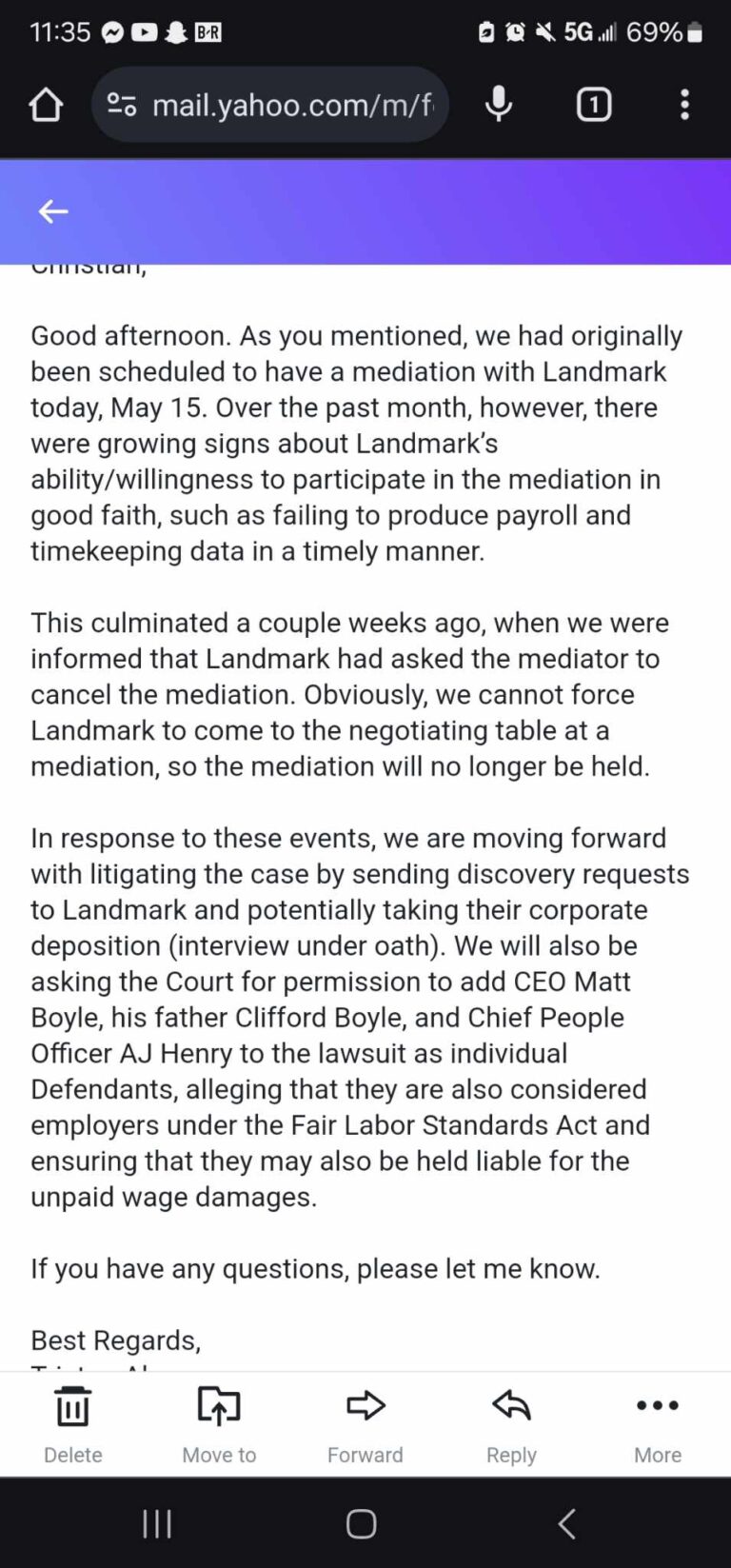Open the More options ellipsis in the mail toolbar

pos(657,1405)
